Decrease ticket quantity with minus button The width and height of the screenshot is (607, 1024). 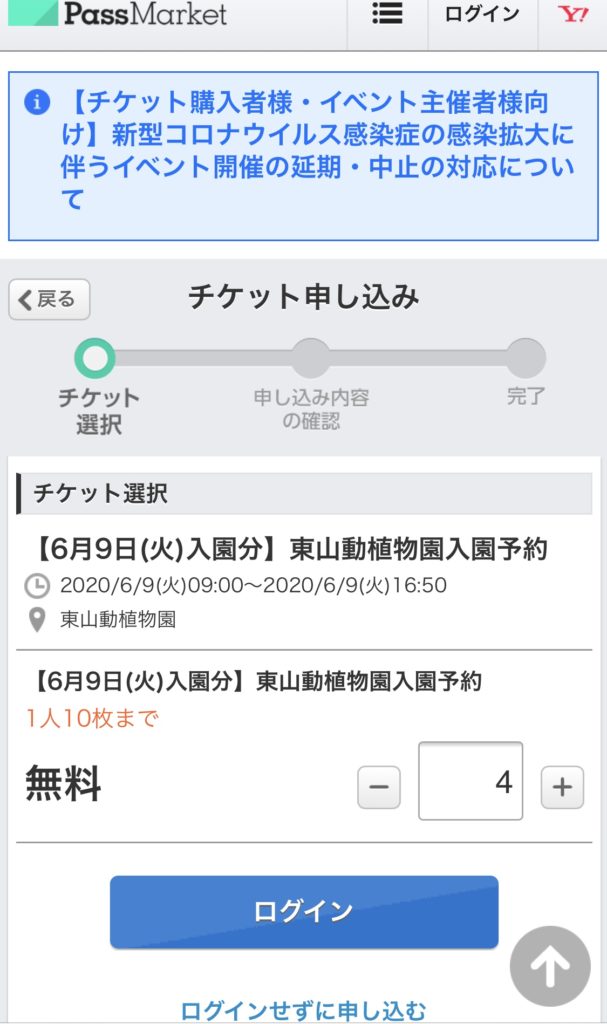[379, 787]
